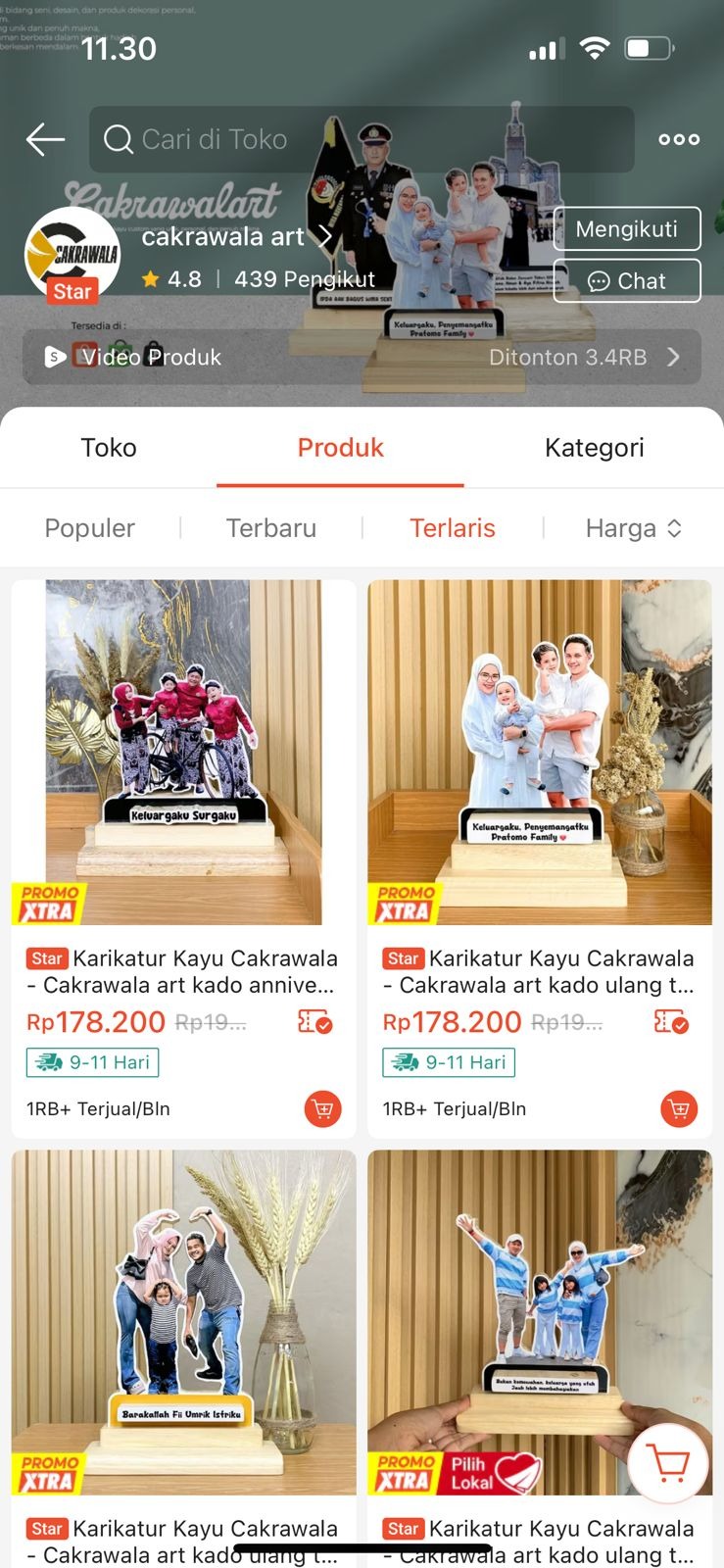Sort products by Terbaru
Viewport: 724px width, 1568px height.
[x=271, y=528]
